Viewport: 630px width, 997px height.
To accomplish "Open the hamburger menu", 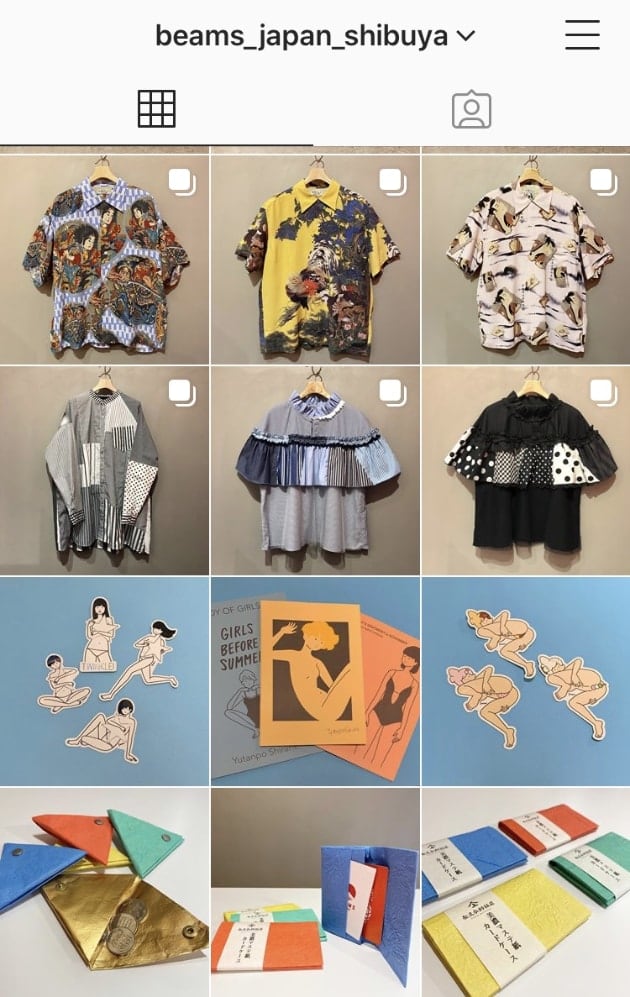I will tap(582, 36).
